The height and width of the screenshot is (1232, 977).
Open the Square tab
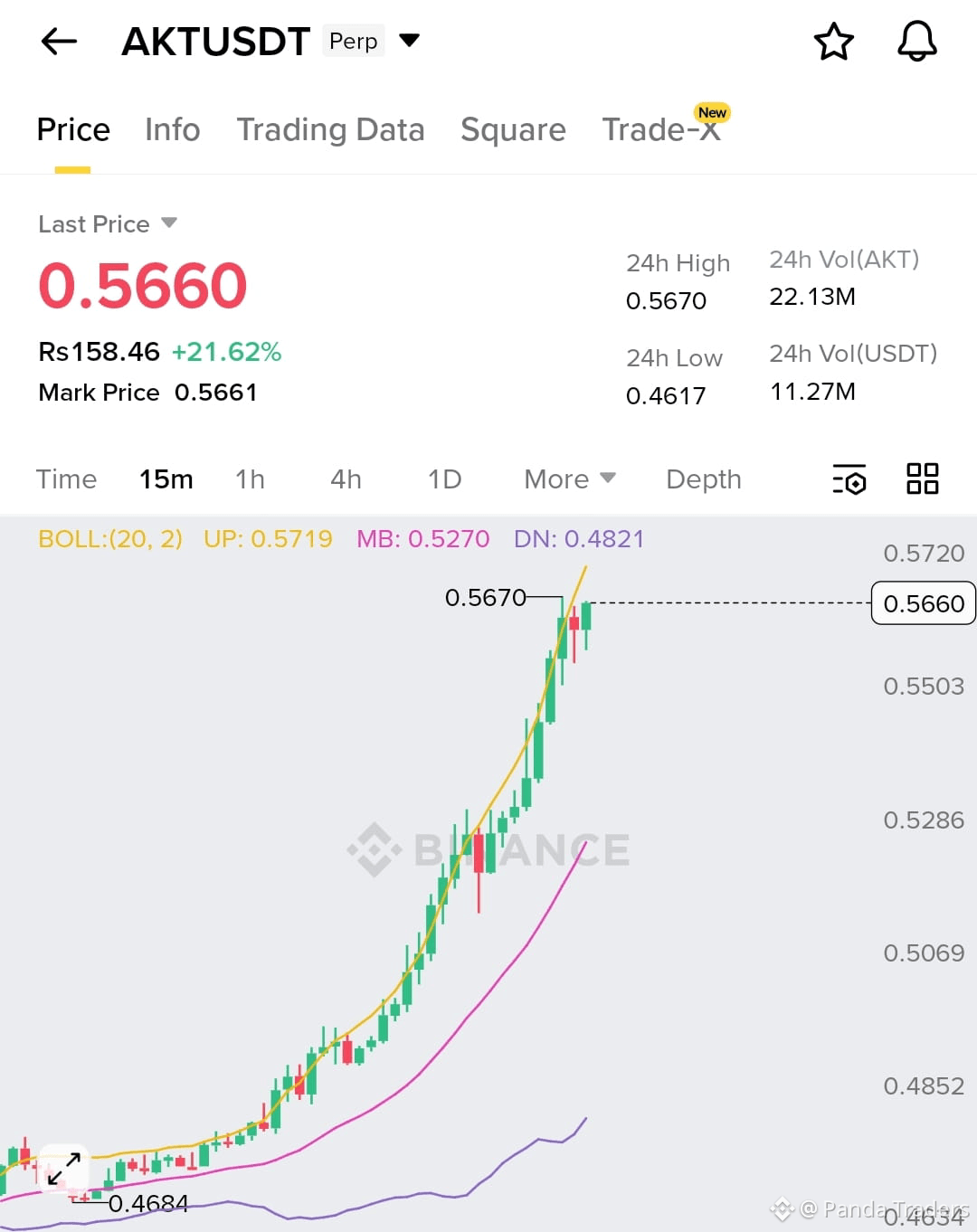513,129
